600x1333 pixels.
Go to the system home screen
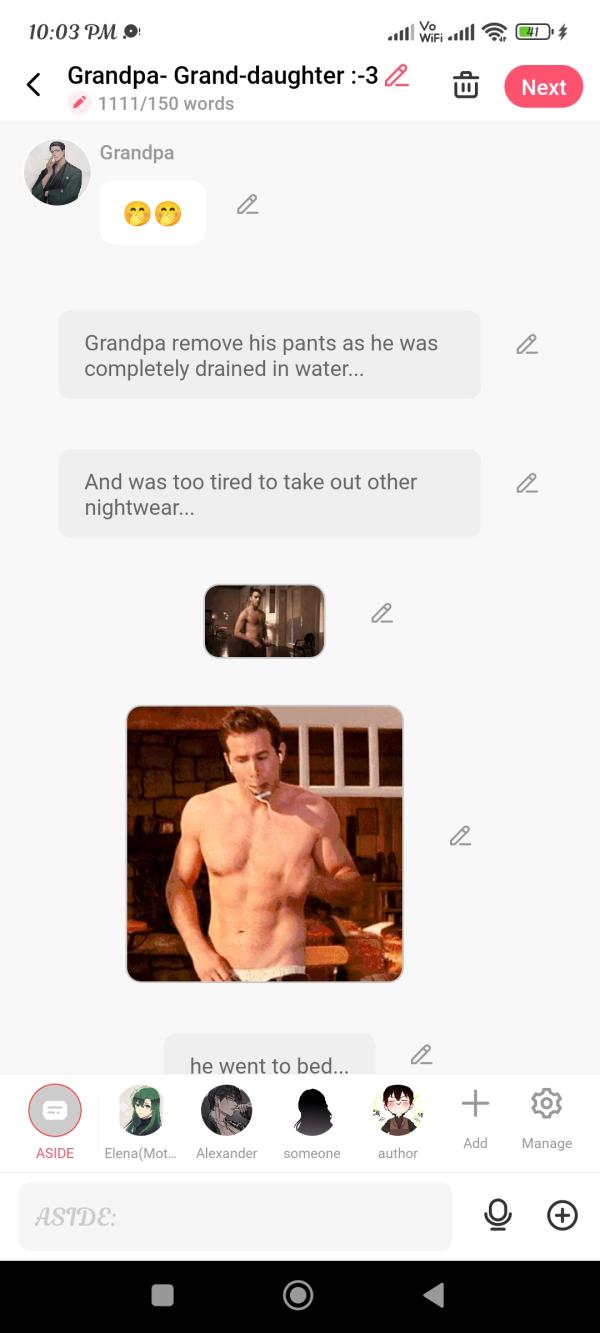[298, 1295]
